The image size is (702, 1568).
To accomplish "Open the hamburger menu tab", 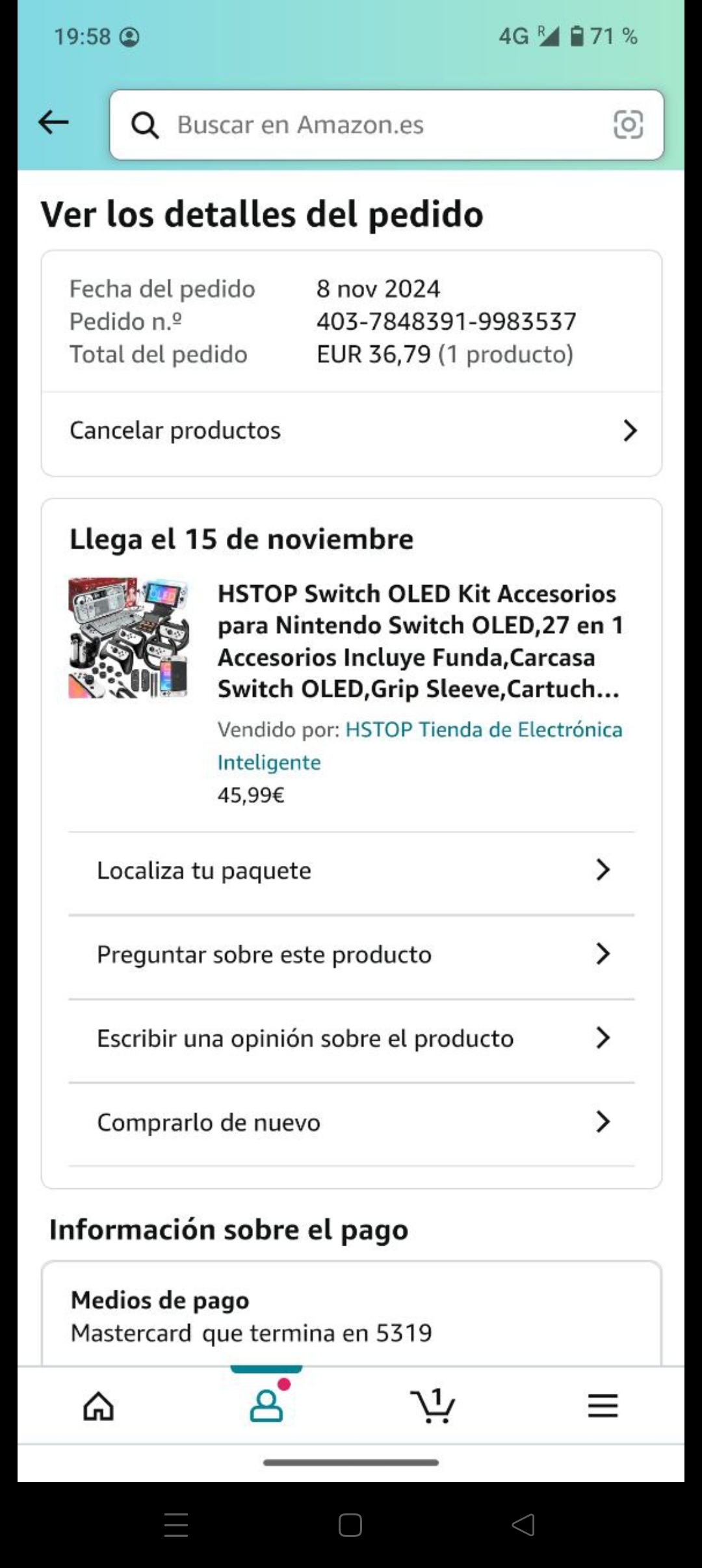I will tap(603, 1406).
